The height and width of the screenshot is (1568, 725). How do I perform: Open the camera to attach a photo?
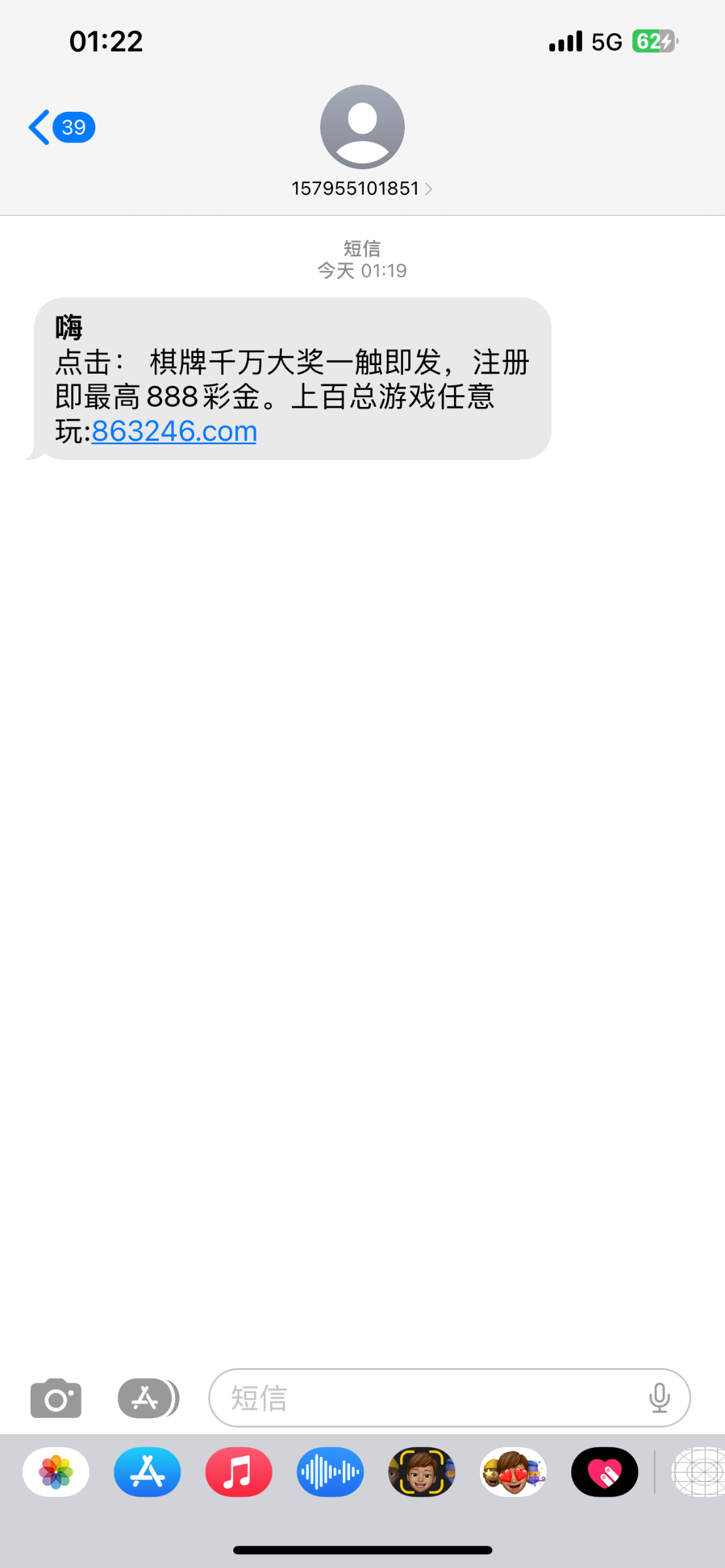[x=56, y=1397]
